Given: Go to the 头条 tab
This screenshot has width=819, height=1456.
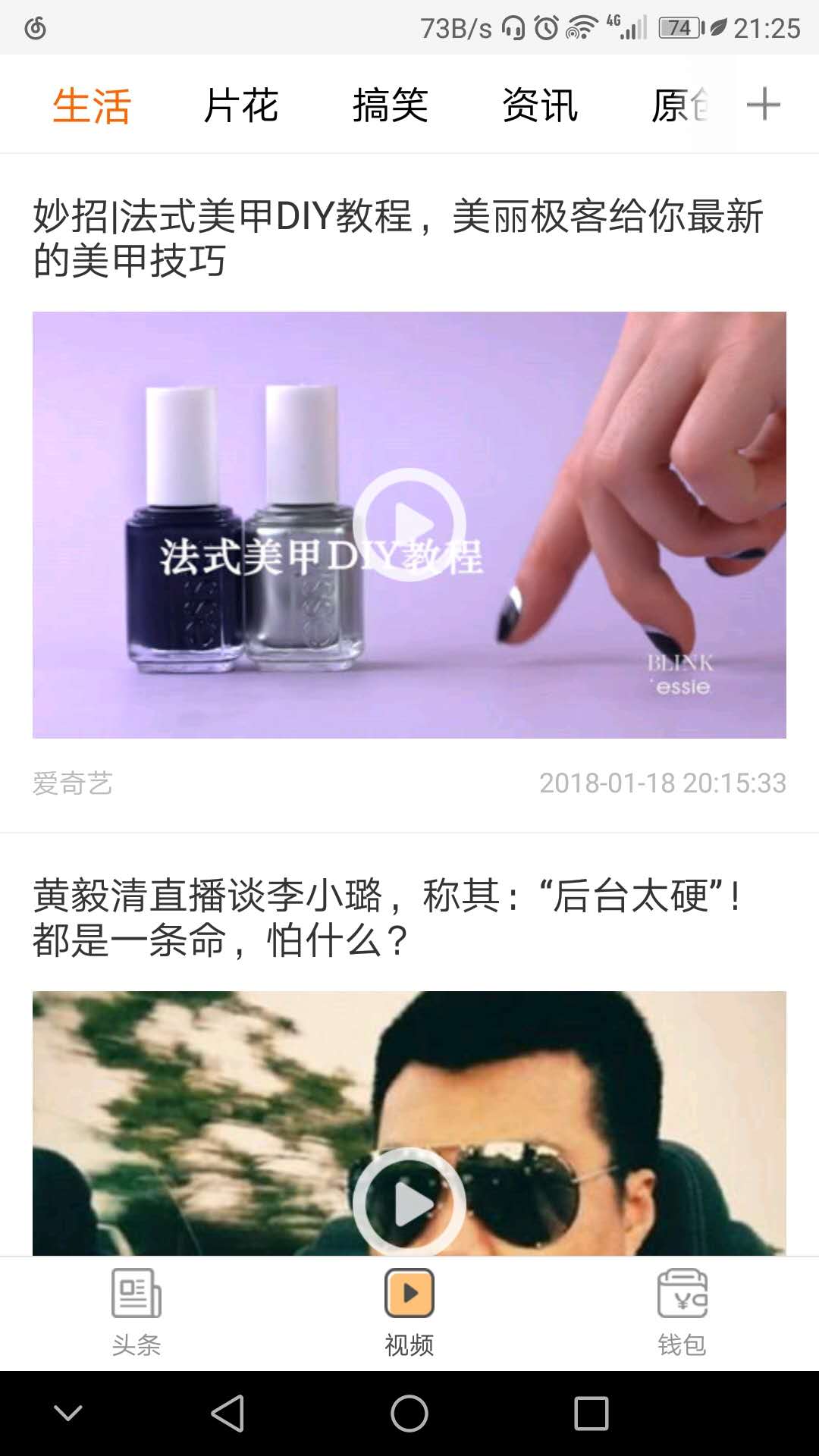Looking at the screenshot, I should point(136,1313).
